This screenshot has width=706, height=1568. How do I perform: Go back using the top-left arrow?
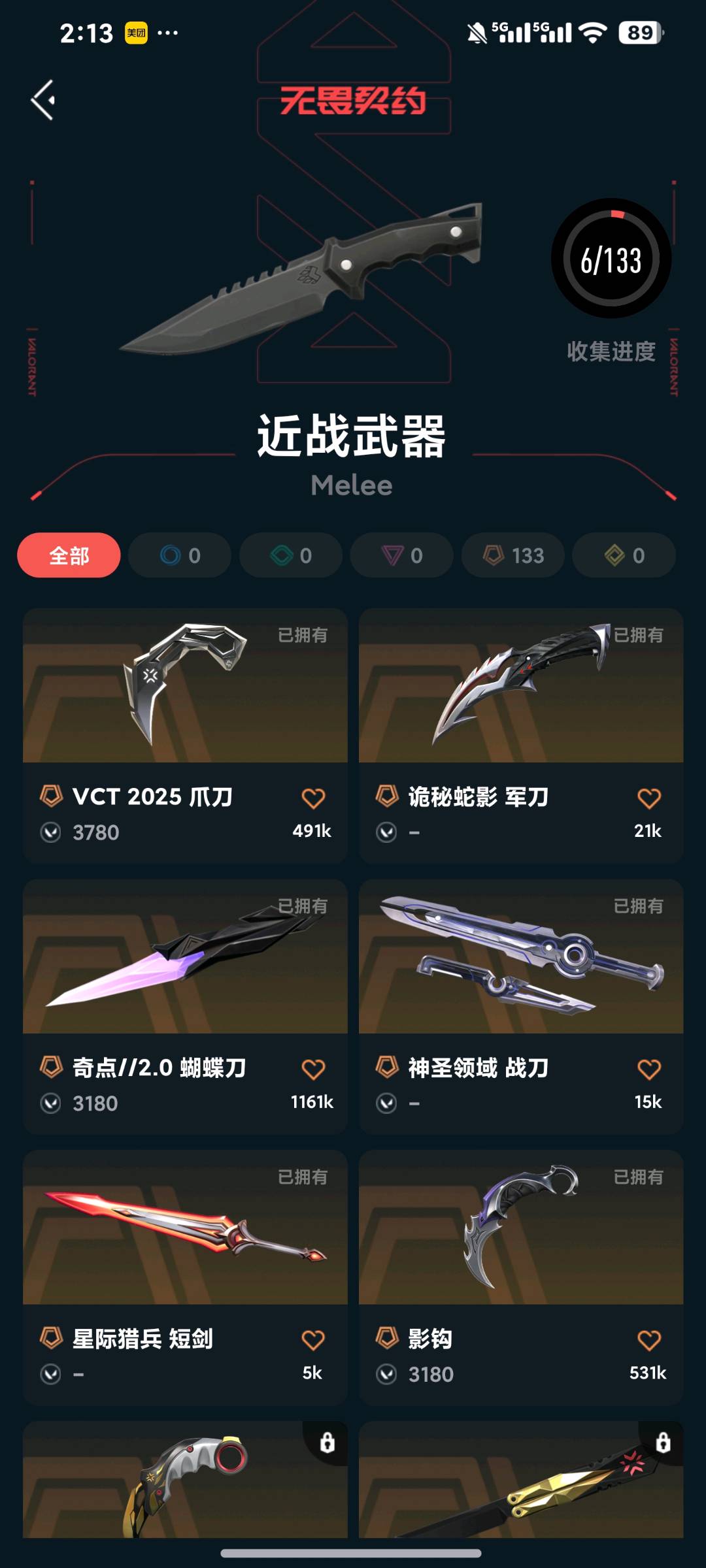point(43,100)
